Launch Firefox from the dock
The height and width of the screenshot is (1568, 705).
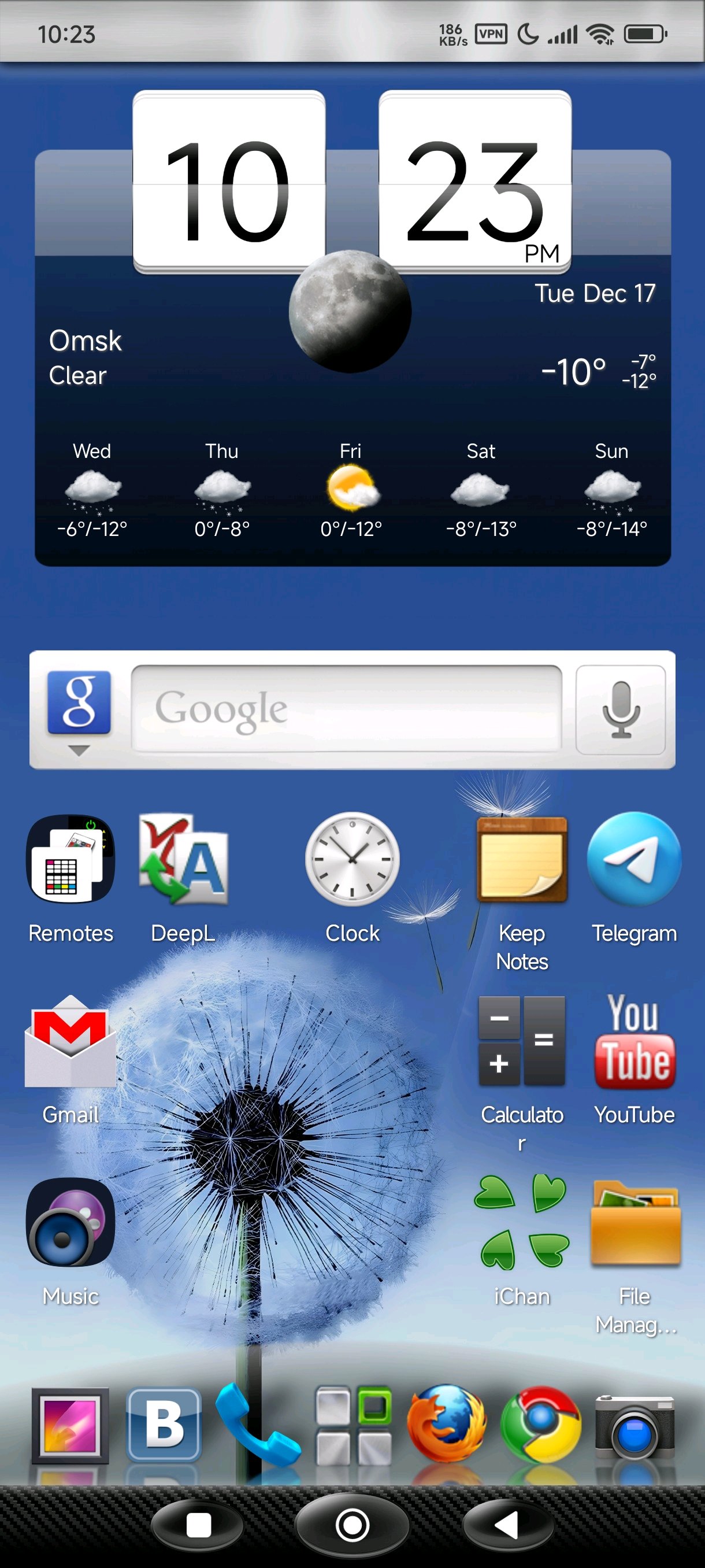click(447, 1425)
